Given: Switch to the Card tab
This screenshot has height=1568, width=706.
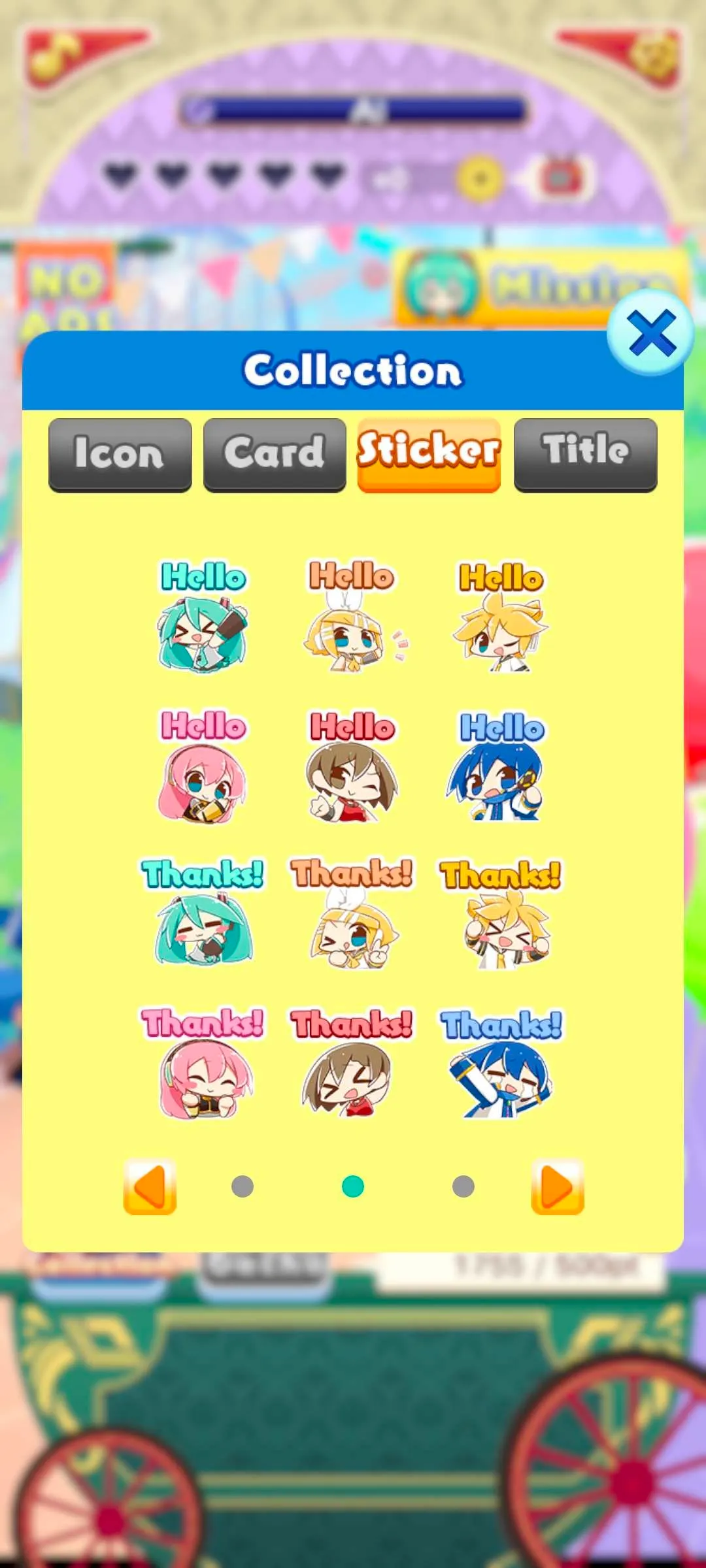Looking at the screenshot, I should click(275, 454).
